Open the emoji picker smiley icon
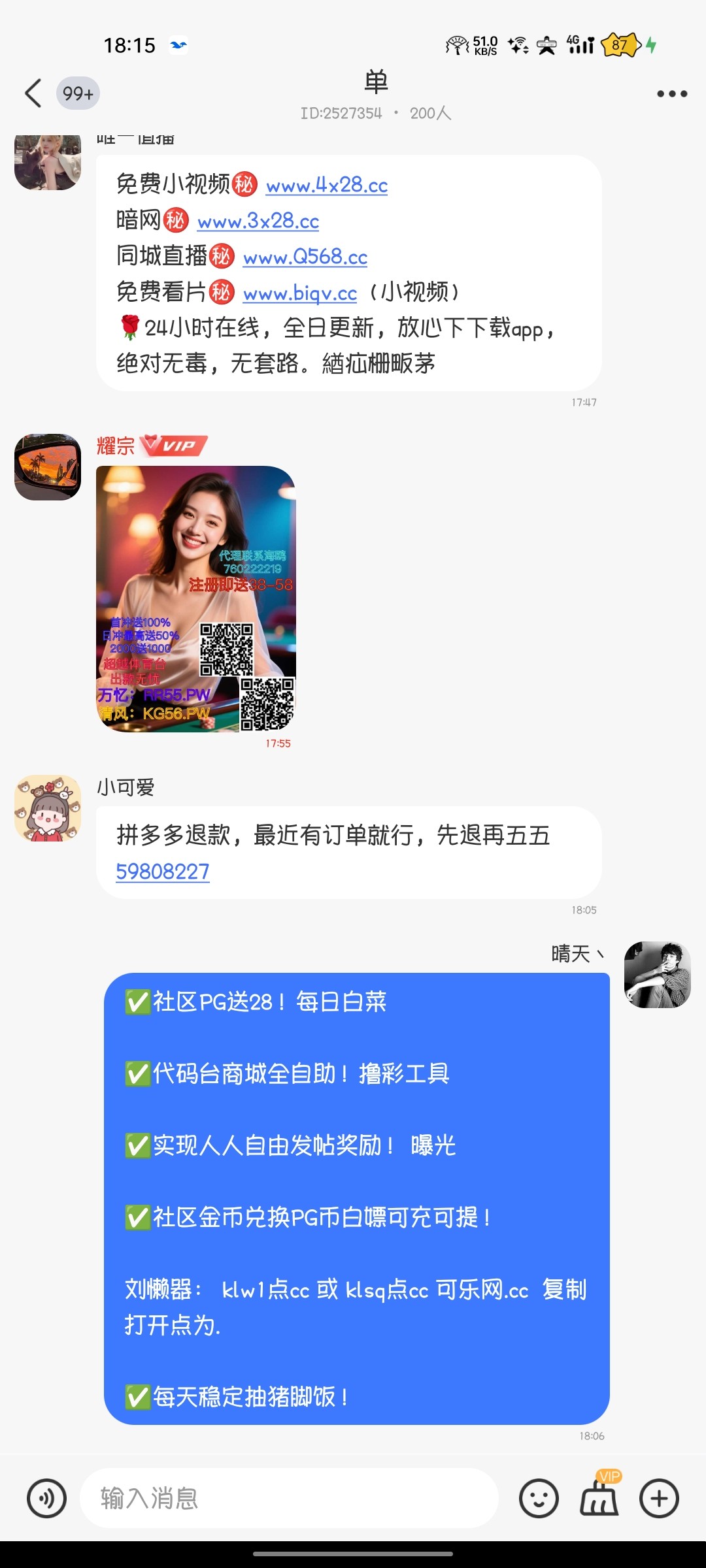 540,1497
